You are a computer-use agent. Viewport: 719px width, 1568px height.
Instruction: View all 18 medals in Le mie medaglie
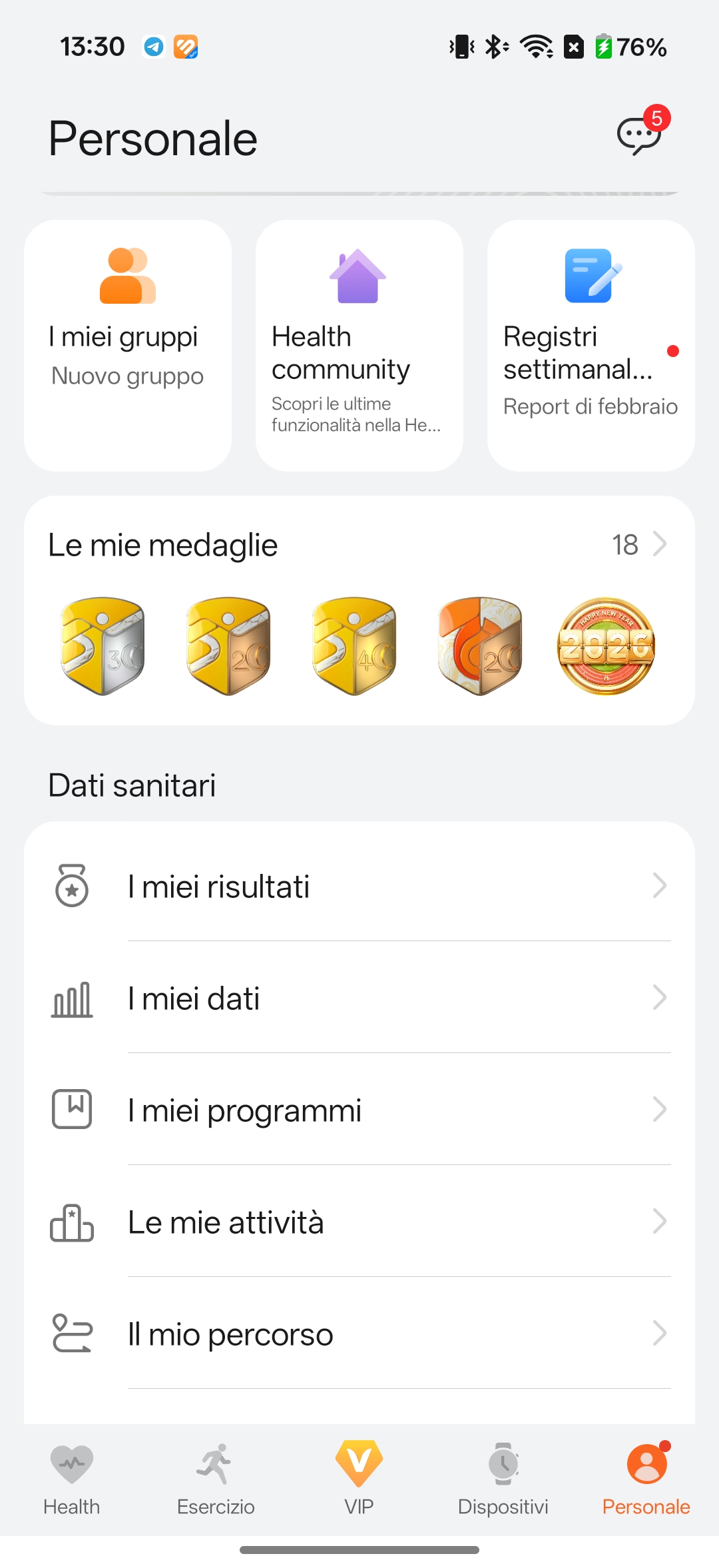pos(638,545)
